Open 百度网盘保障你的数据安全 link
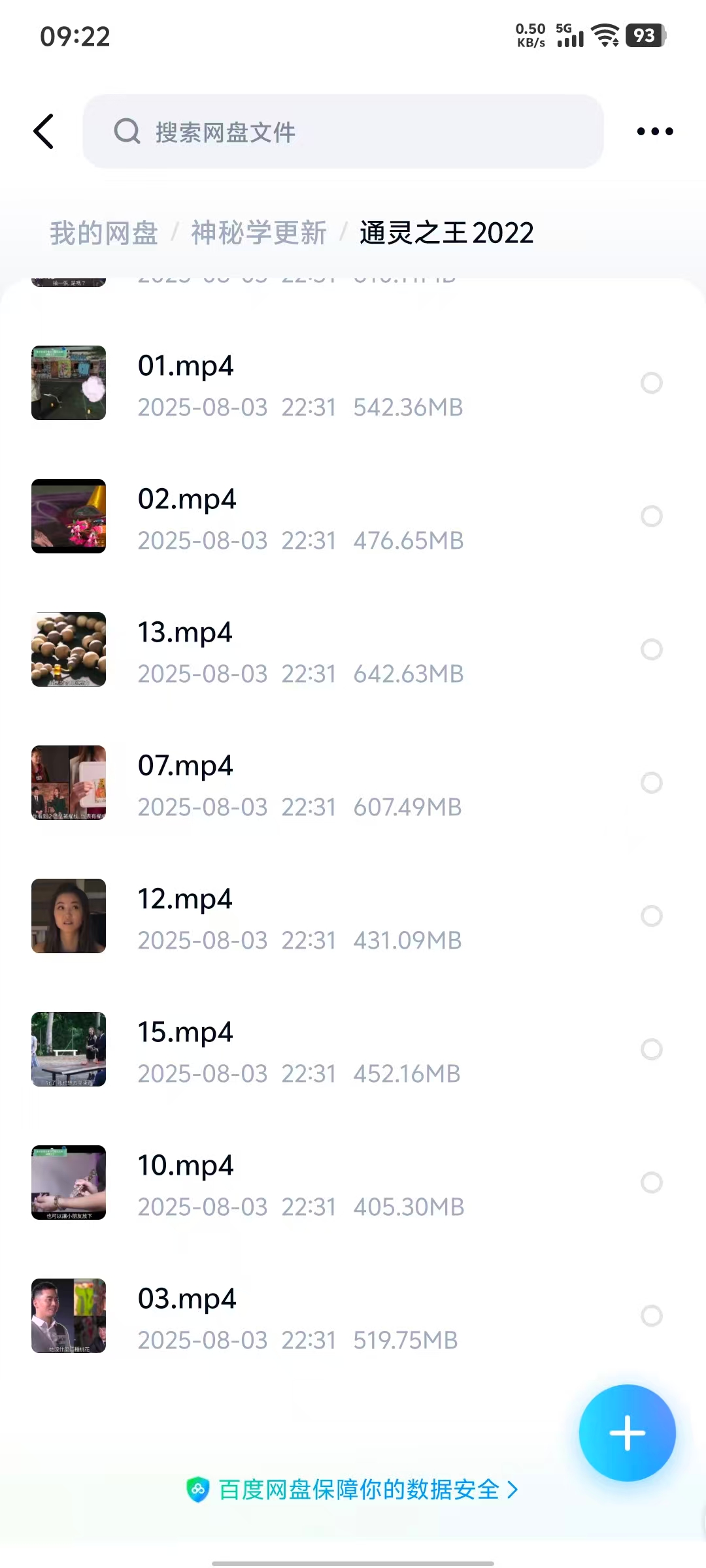 tap(353, 1490)
